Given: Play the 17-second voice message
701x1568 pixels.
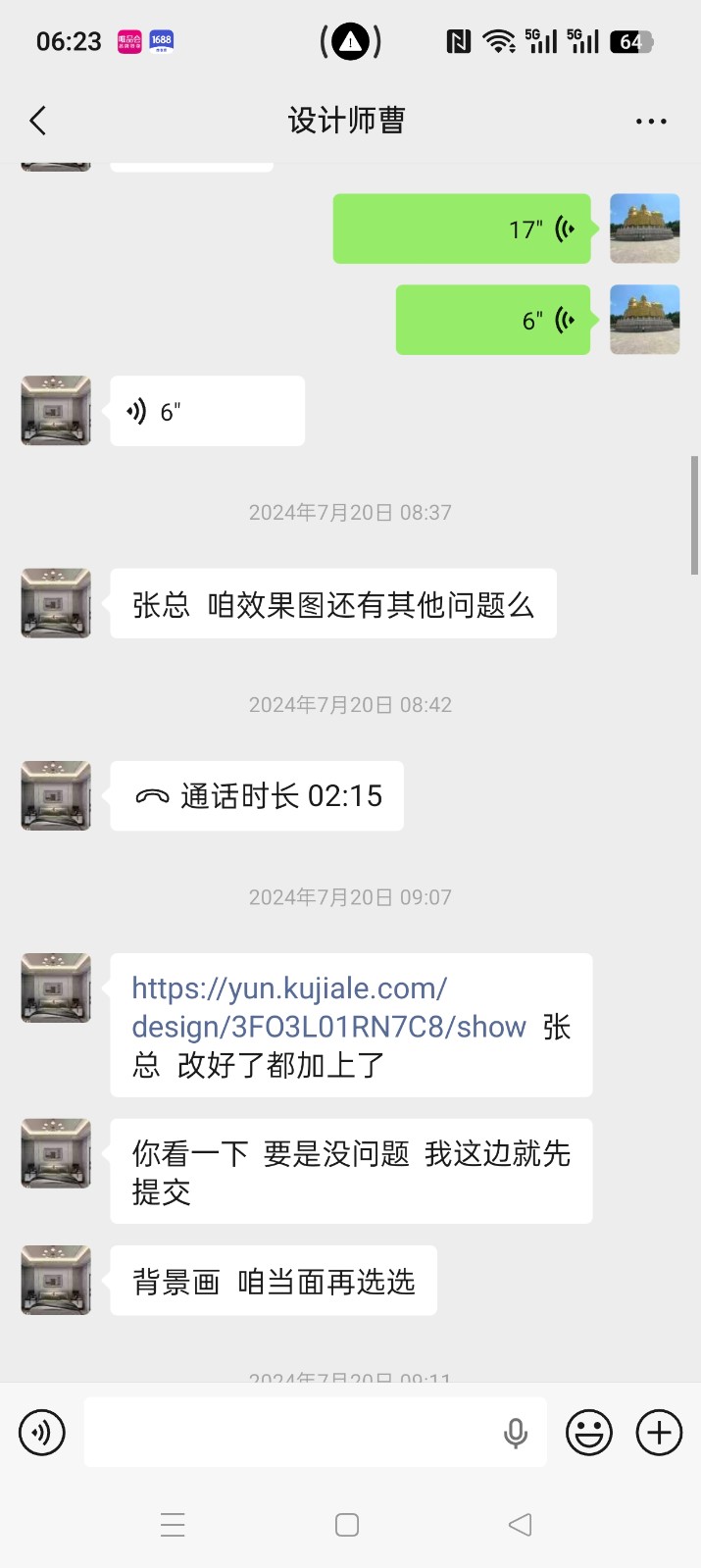Looking at the screenshot, I should 462,228.
